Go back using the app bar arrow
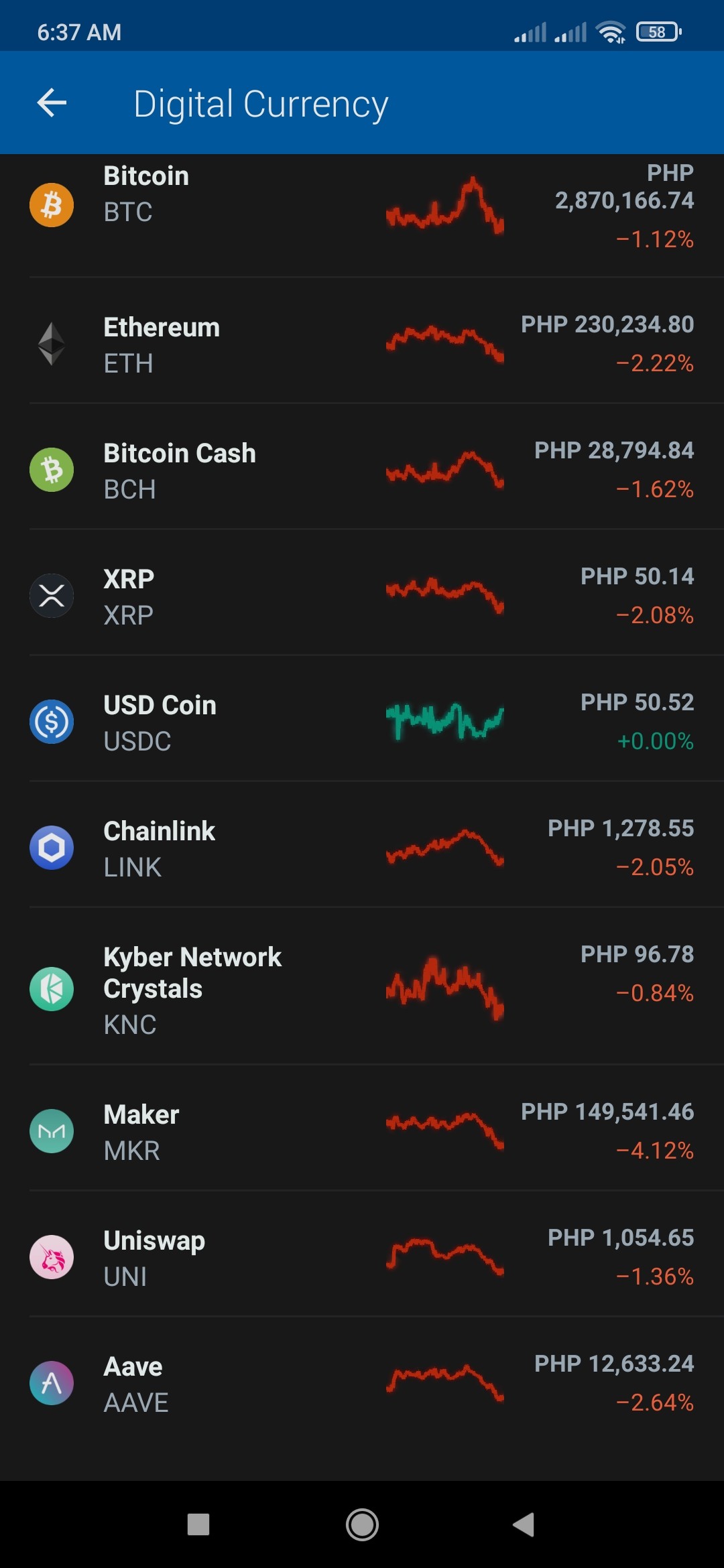The image size is (724, 1568). point(52,103)
